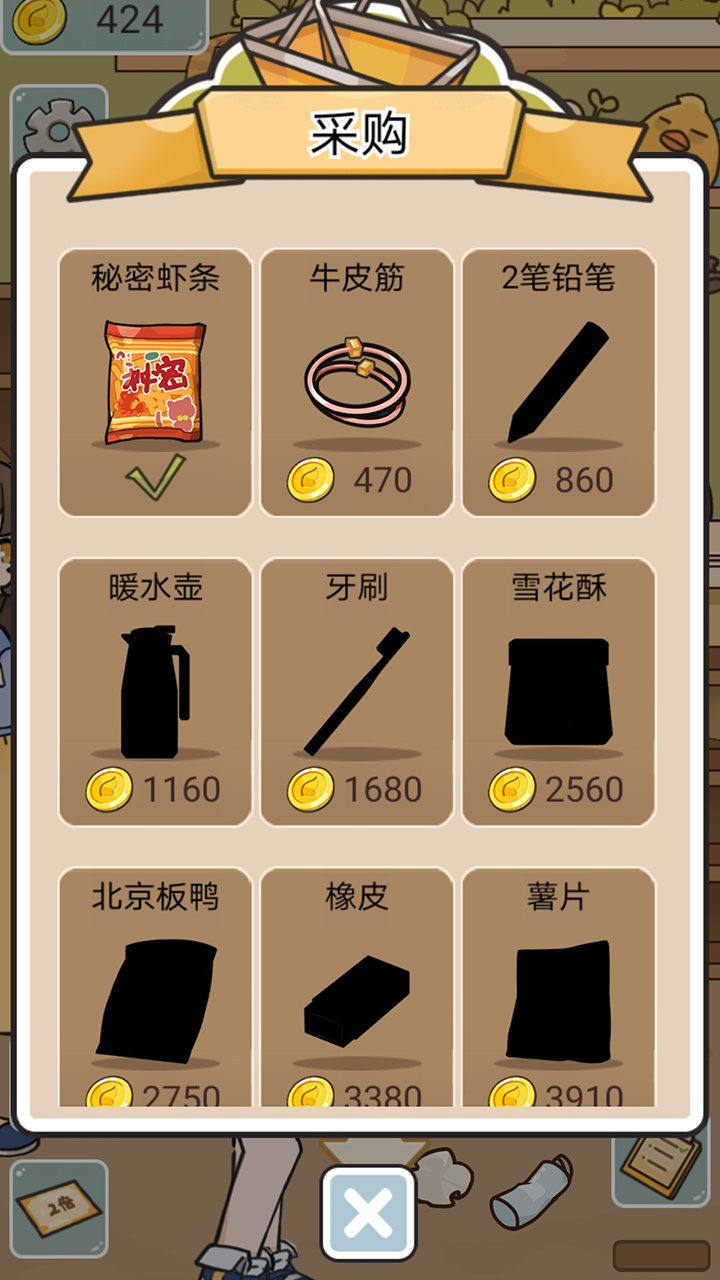This screenshot has height=1280, width=720.
Task: Tap the 暖水壶 item priced 1160
Action: click(x=155, y=692)
